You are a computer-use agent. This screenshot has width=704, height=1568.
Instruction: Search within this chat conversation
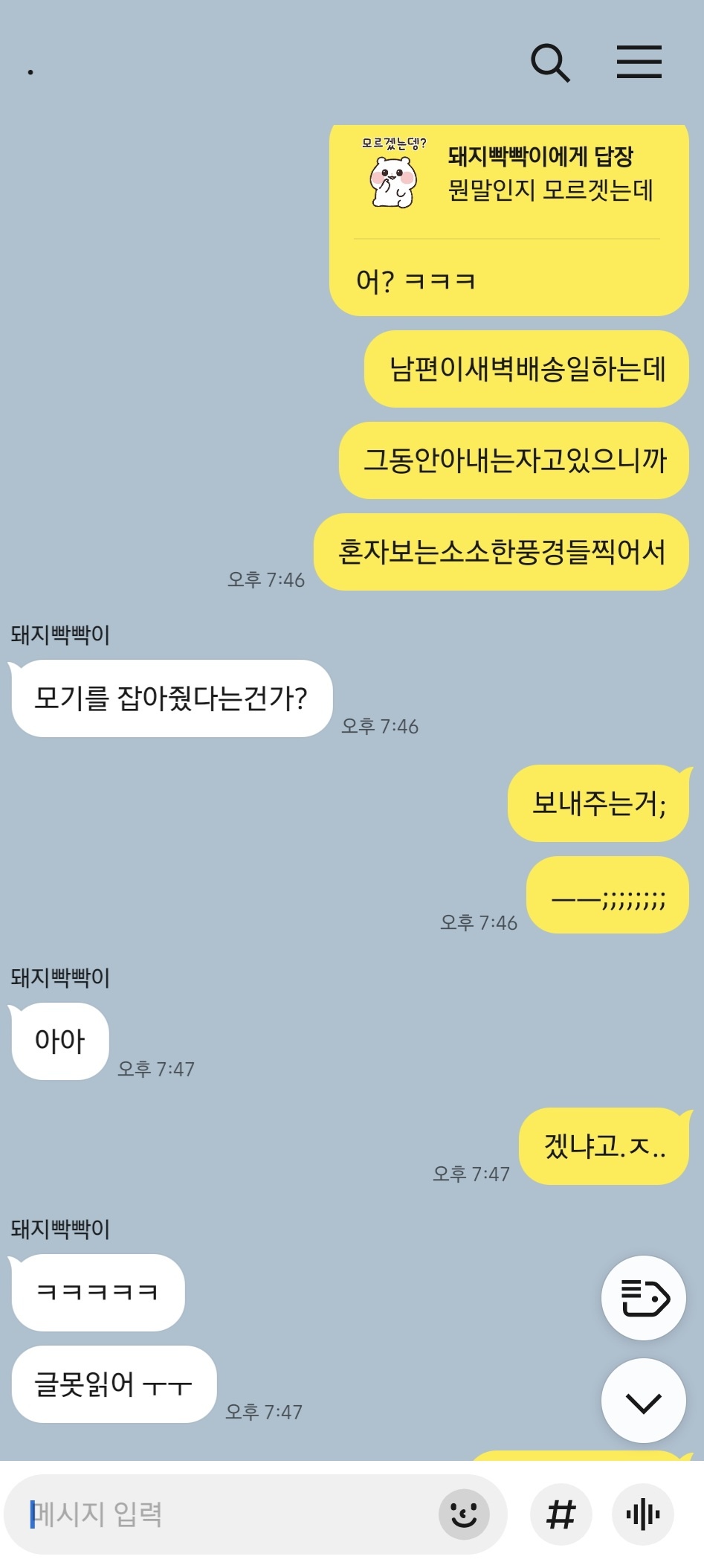click(550, 62)
